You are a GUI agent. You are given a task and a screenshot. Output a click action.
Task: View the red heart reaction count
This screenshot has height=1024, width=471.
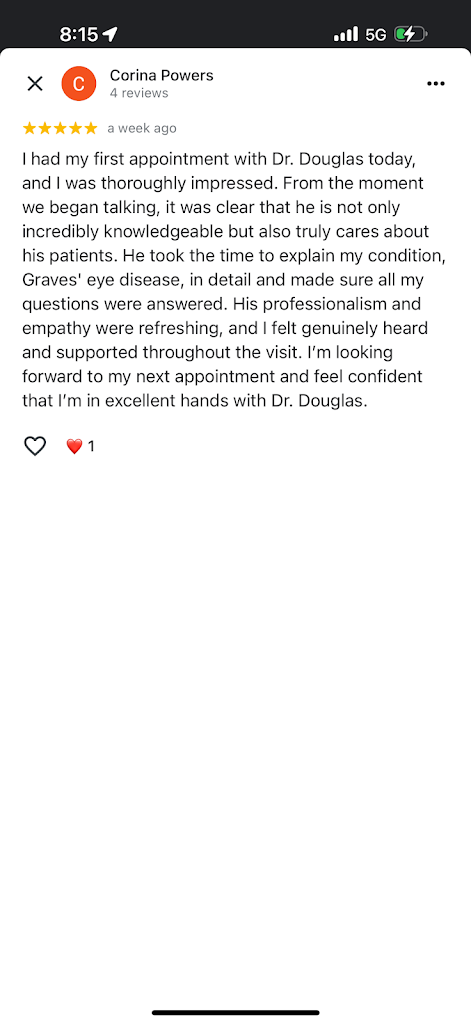point(80,447)
